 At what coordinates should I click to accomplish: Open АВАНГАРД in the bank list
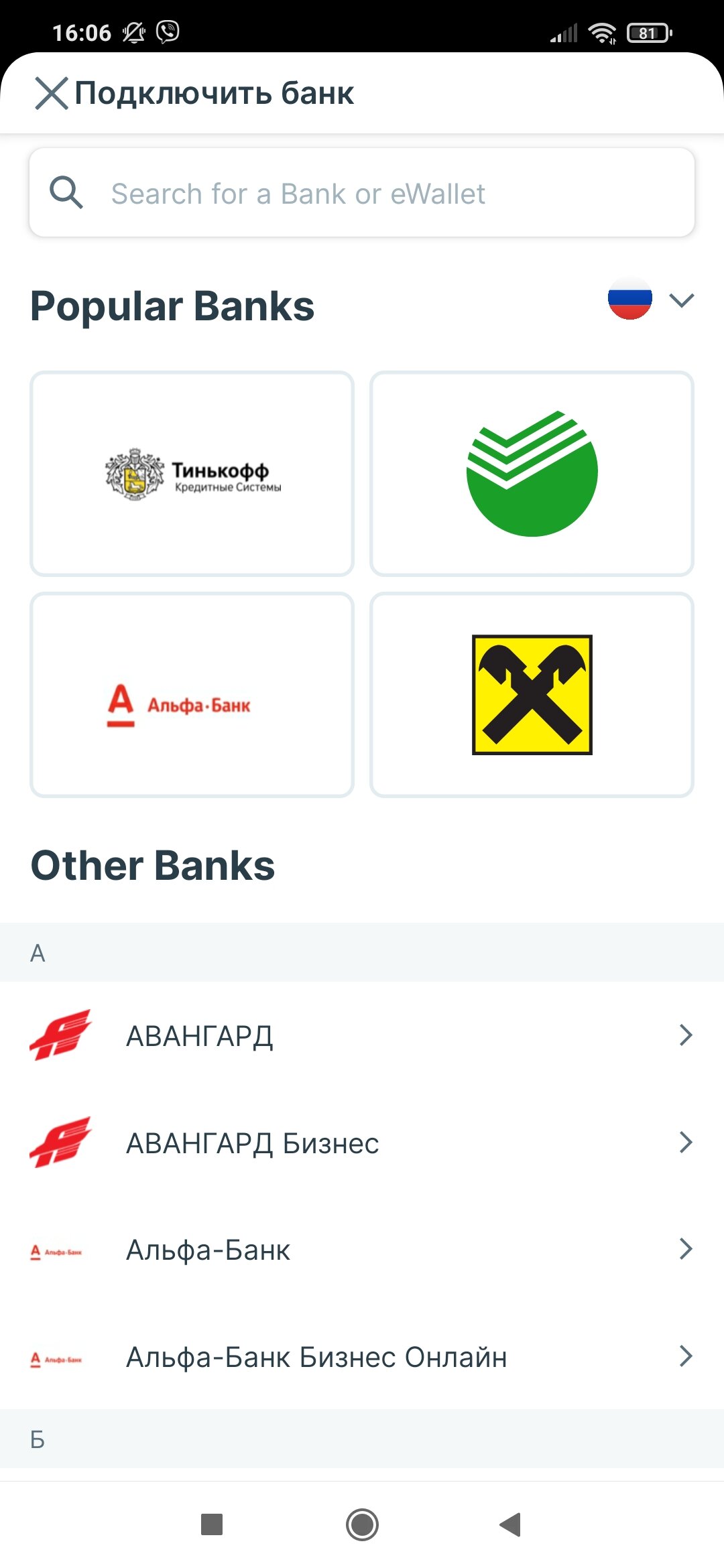pyautogui.click(x=362, y=1035)
